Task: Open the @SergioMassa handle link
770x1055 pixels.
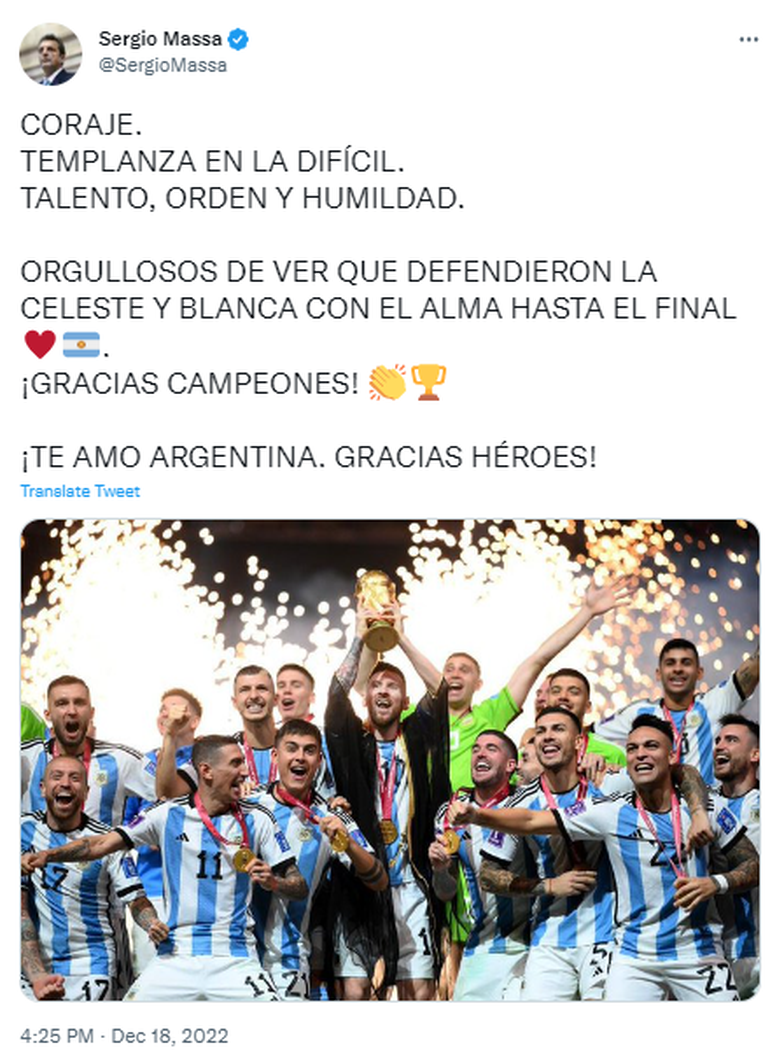Action: (x=163, y=65)
